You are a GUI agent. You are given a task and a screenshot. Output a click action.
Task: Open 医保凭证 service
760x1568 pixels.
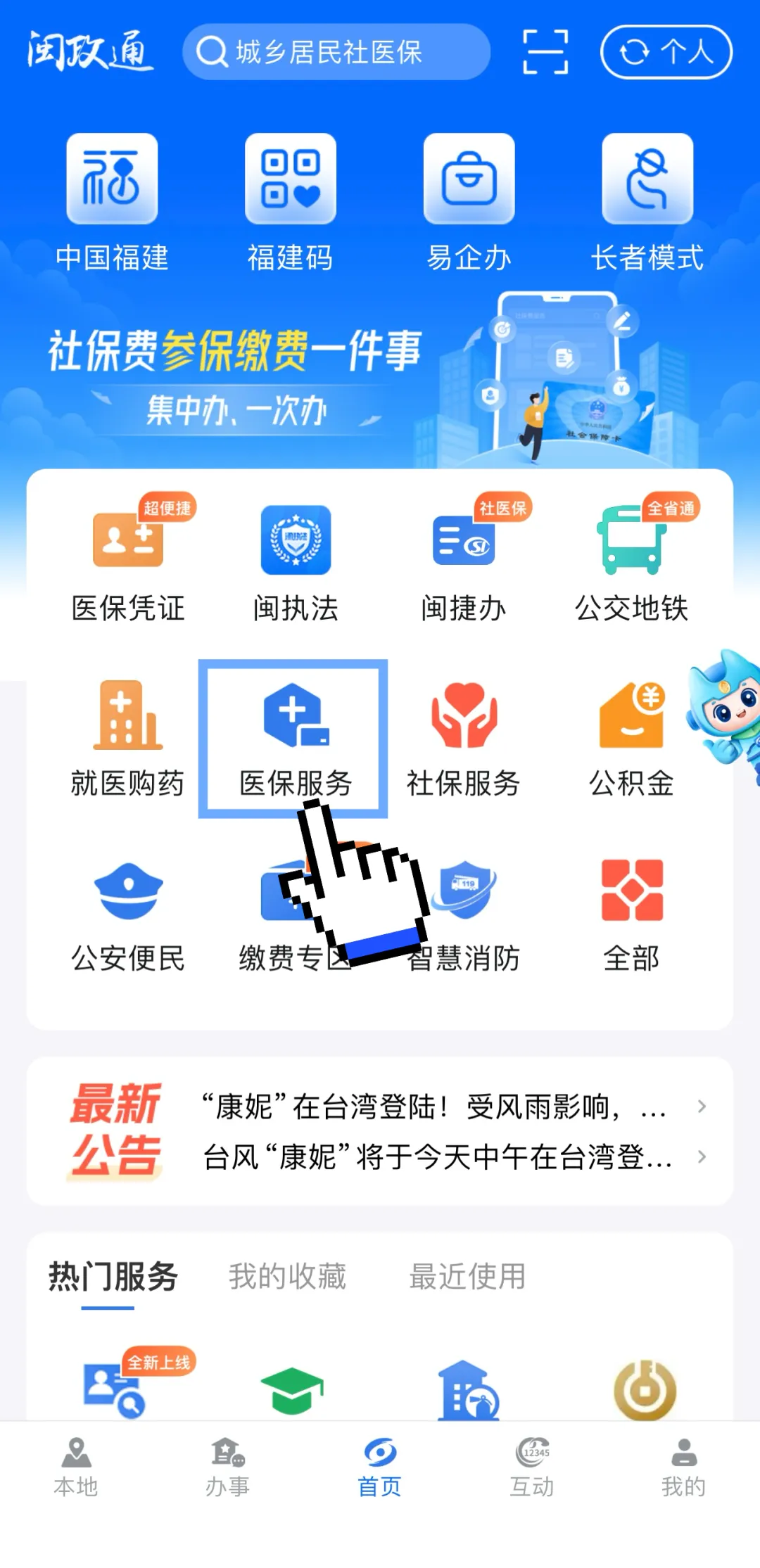pyautogui.click(x=128, y=561)
